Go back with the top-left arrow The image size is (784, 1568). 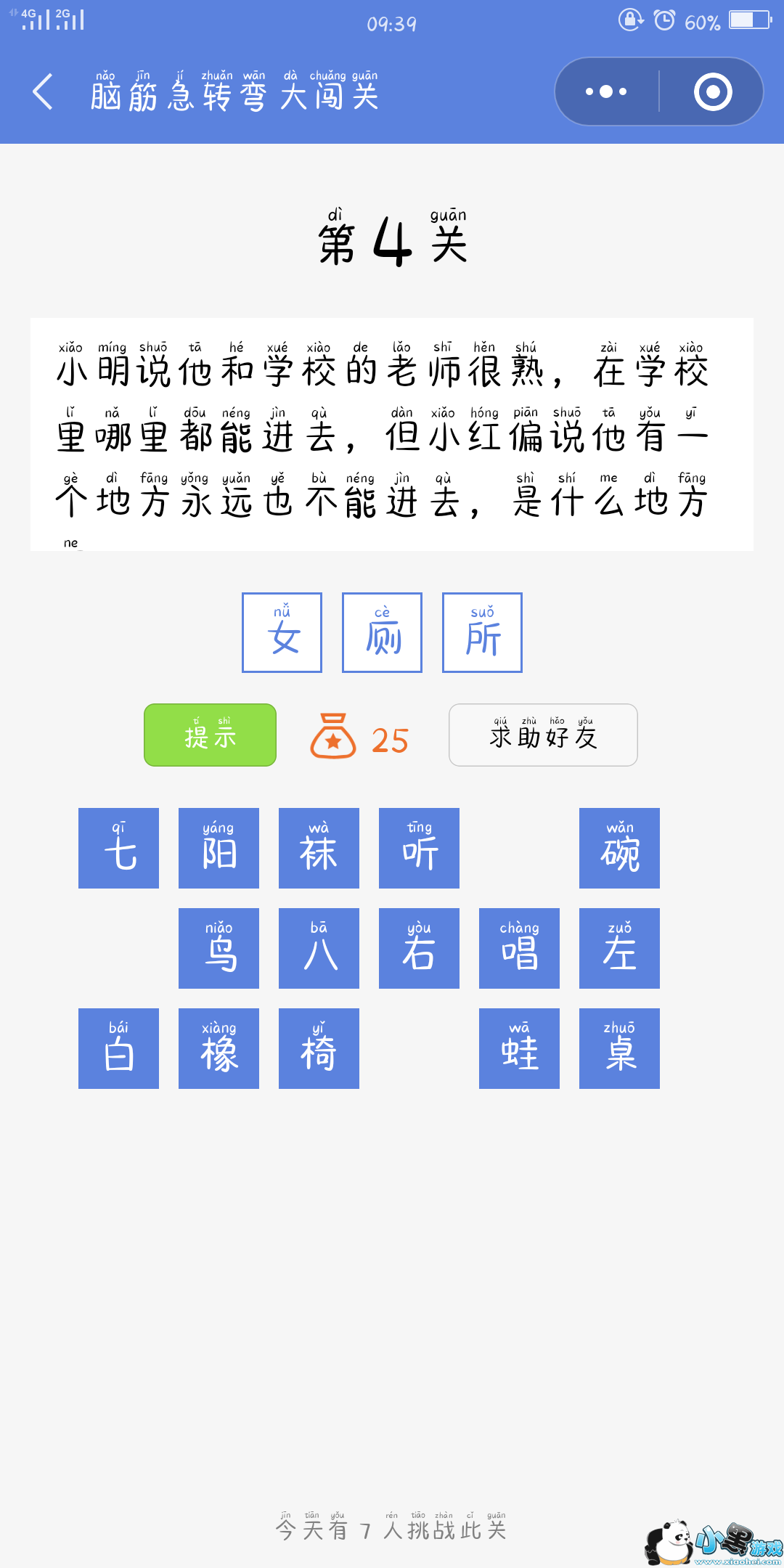(44, 92)
